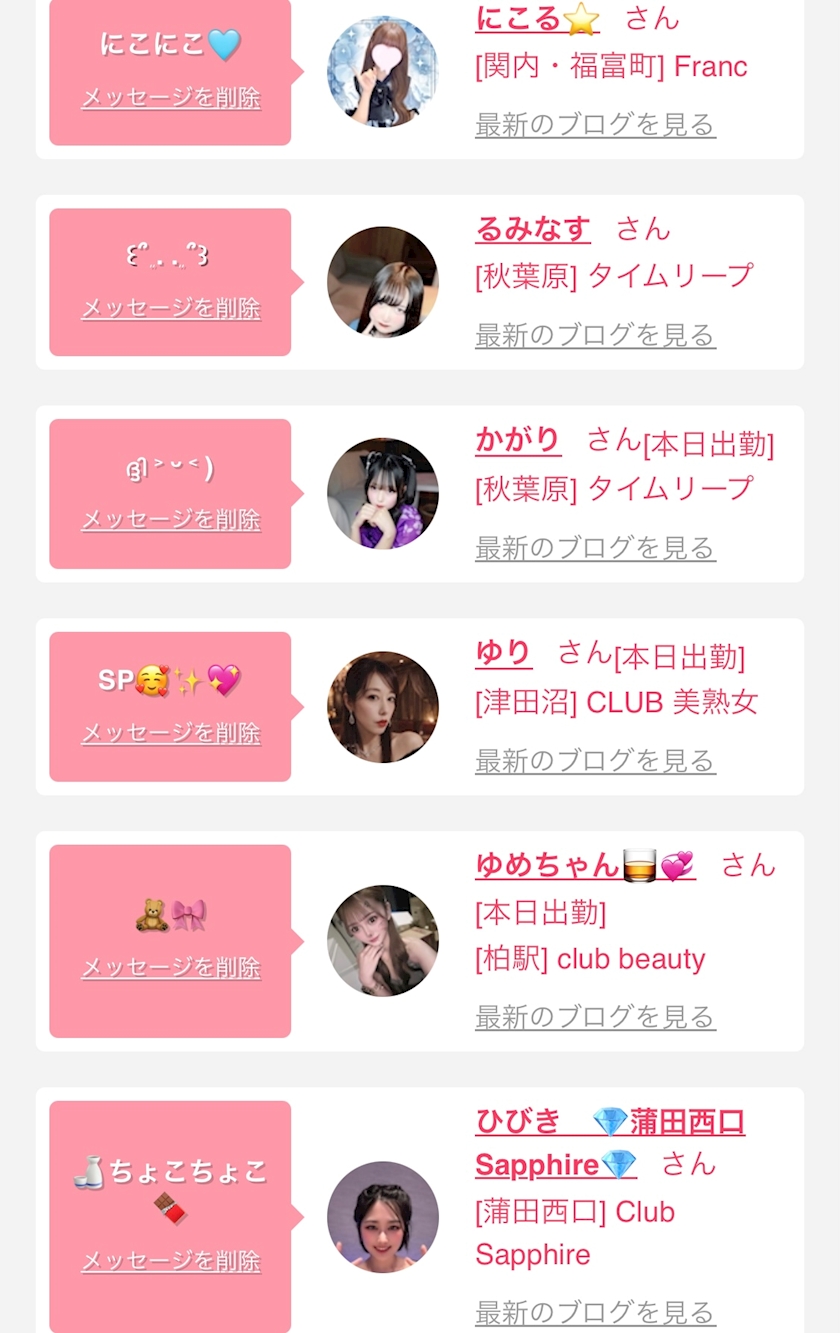Image resolution: width=840 pixels, height=1333 pixels.
Task: Delete the message left for るみなす
Action: click(x=171, y=308)
